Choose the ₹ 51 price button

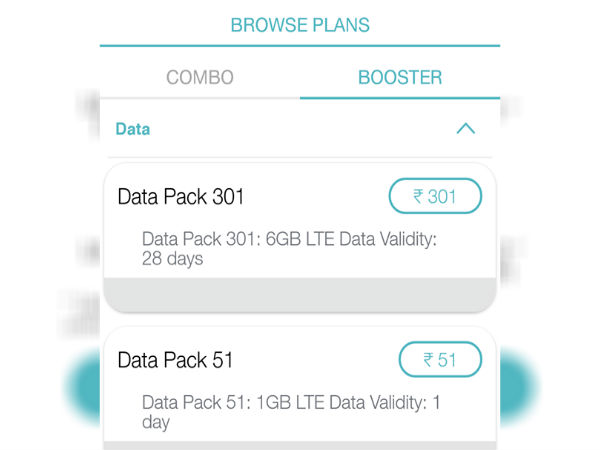[440, 360]
